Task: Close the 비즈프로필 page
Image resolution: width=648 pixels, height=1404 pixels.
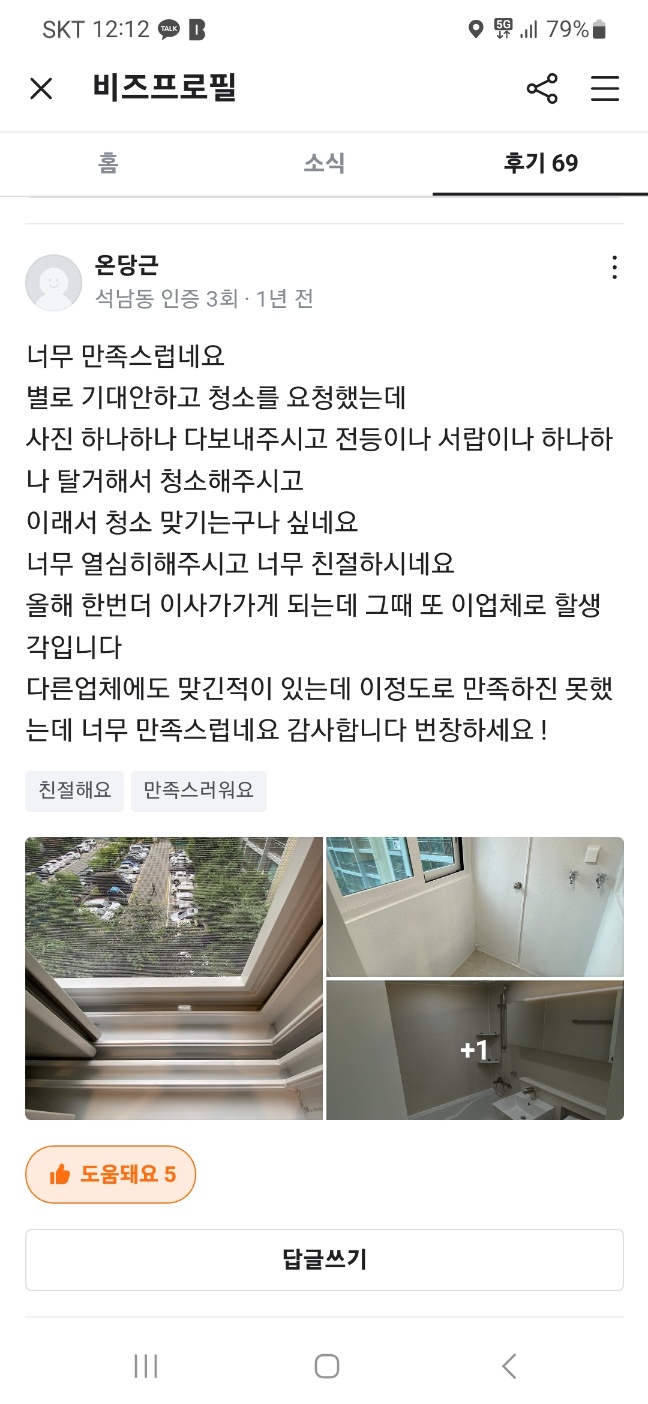Action: 41,89
